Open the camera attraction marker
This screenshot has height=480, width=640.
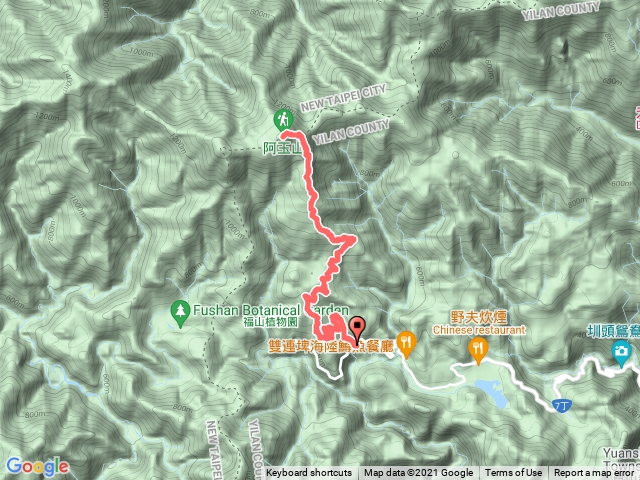(x=621, y=351)
